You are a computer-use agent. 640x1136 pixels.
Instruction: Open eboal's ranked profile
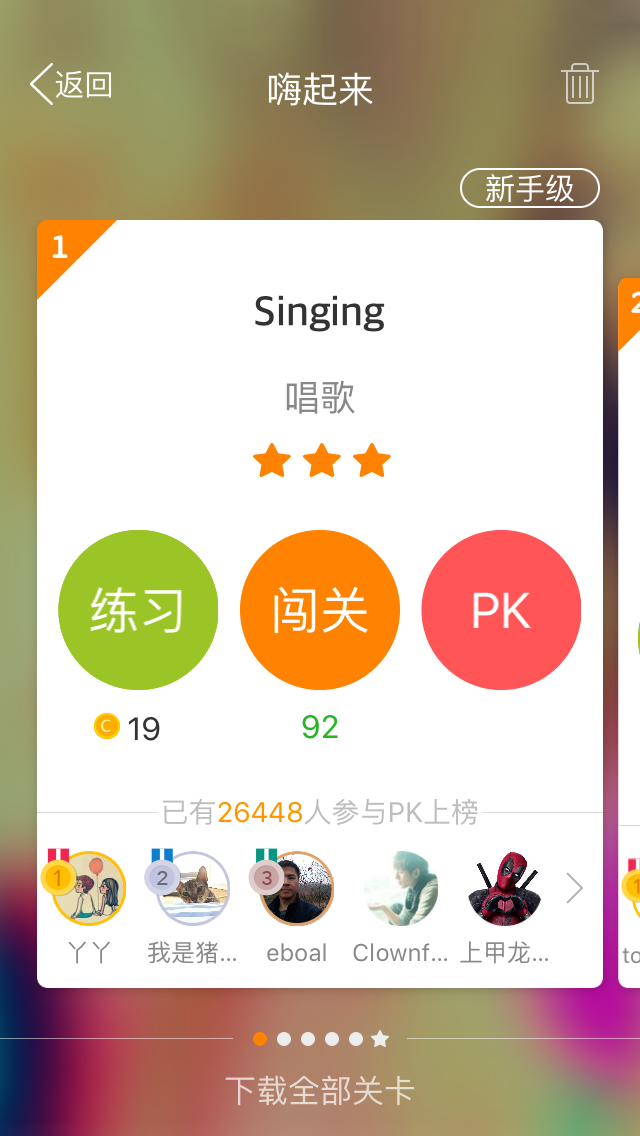coord(297,889)
